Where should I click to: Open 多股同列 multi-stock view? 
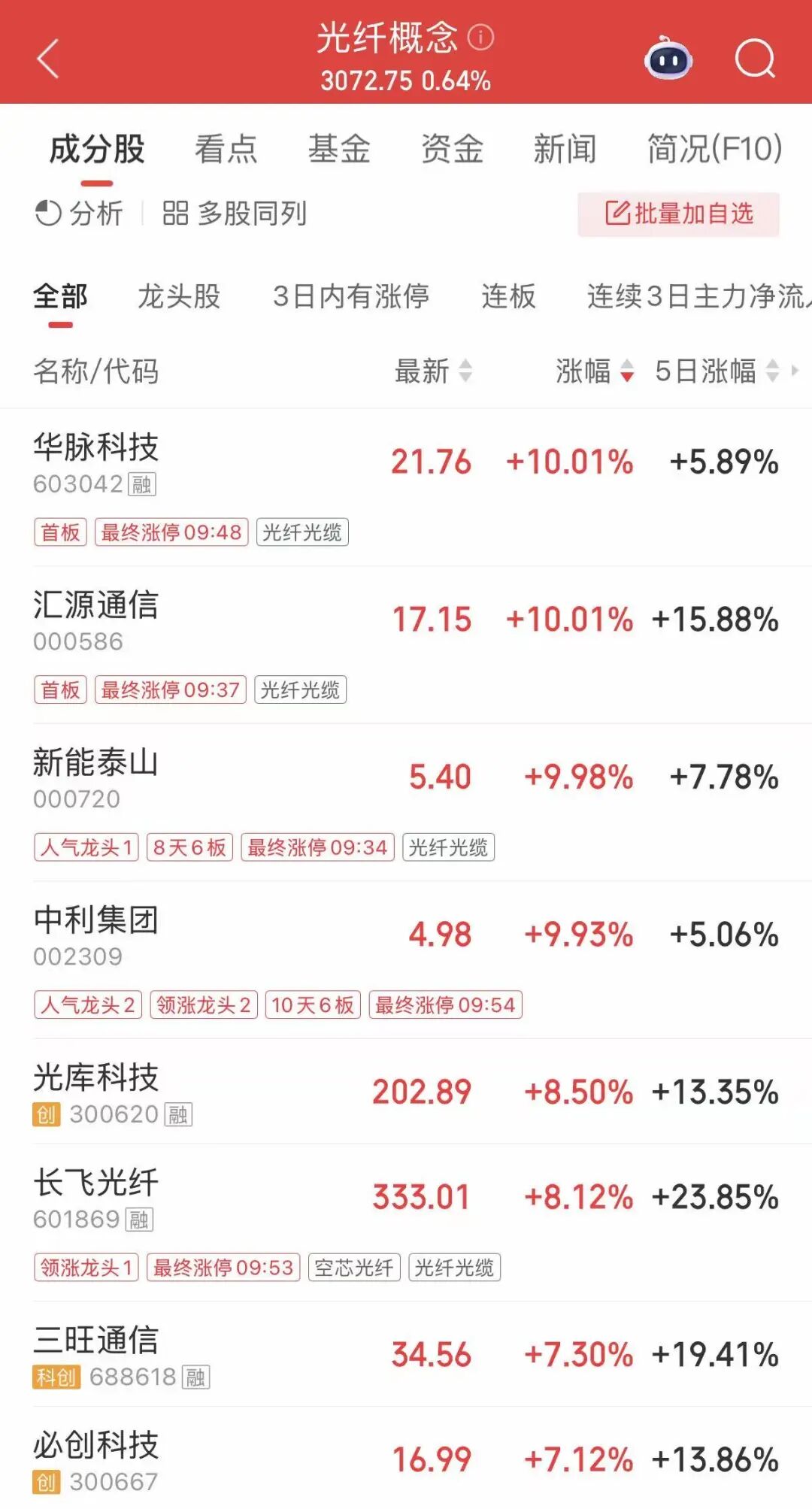coord(235,214)
